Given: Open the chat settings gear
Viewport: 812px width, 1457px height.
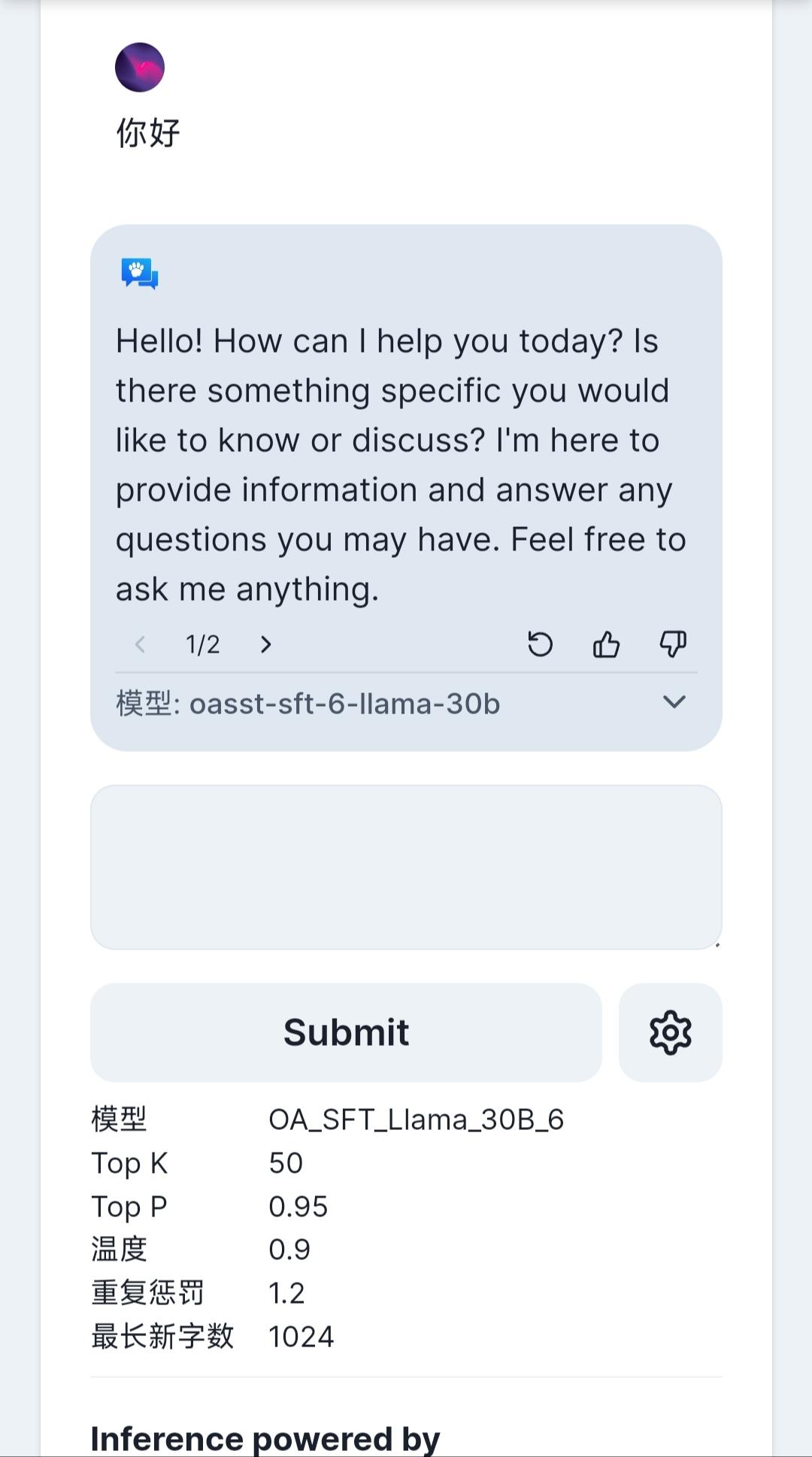Looking at the screenshot, I should pyautogui.click(x=670, y=1032).
